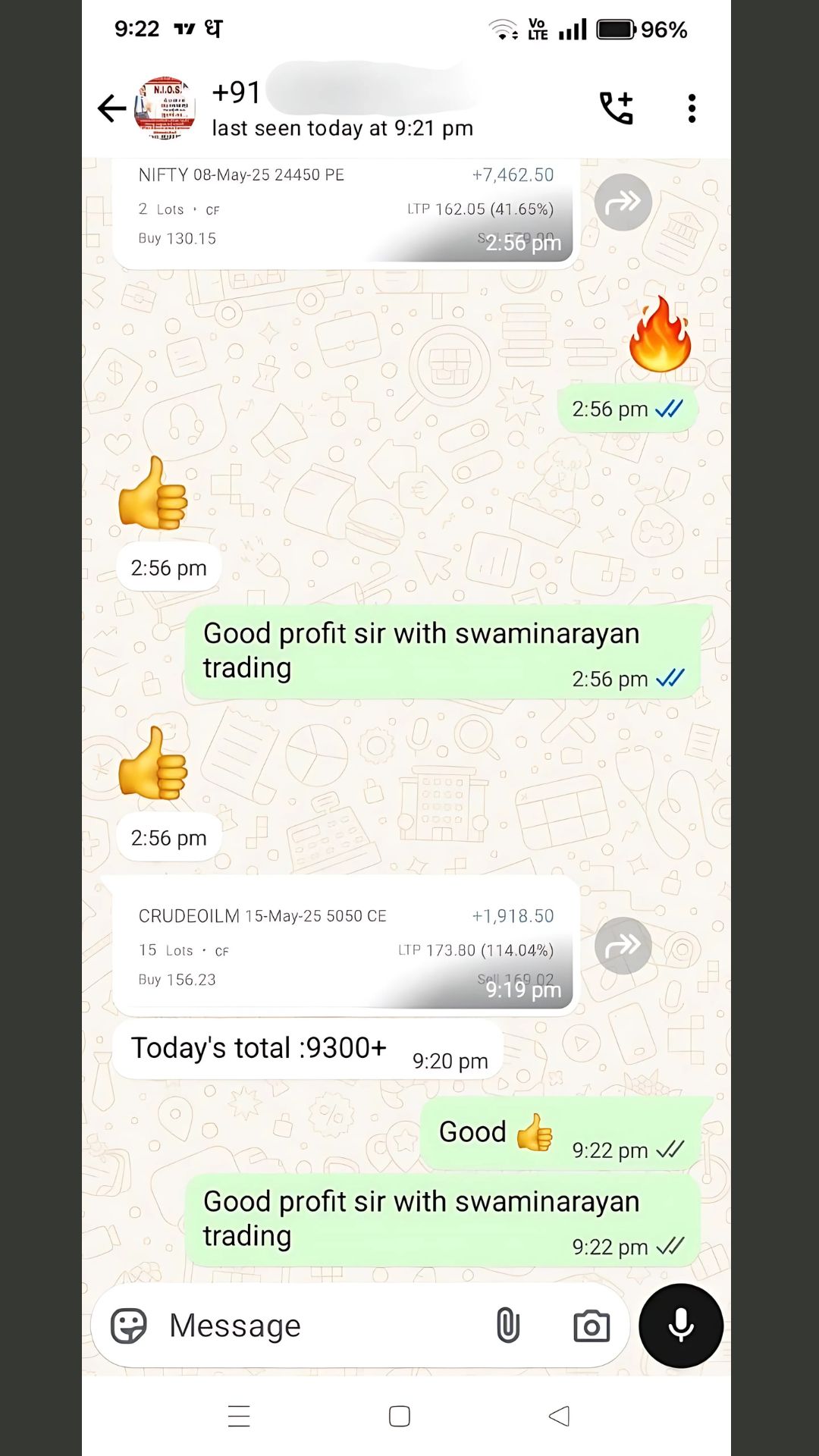Forward the CRUDEOILM 5050 CE image

[623, 945]
